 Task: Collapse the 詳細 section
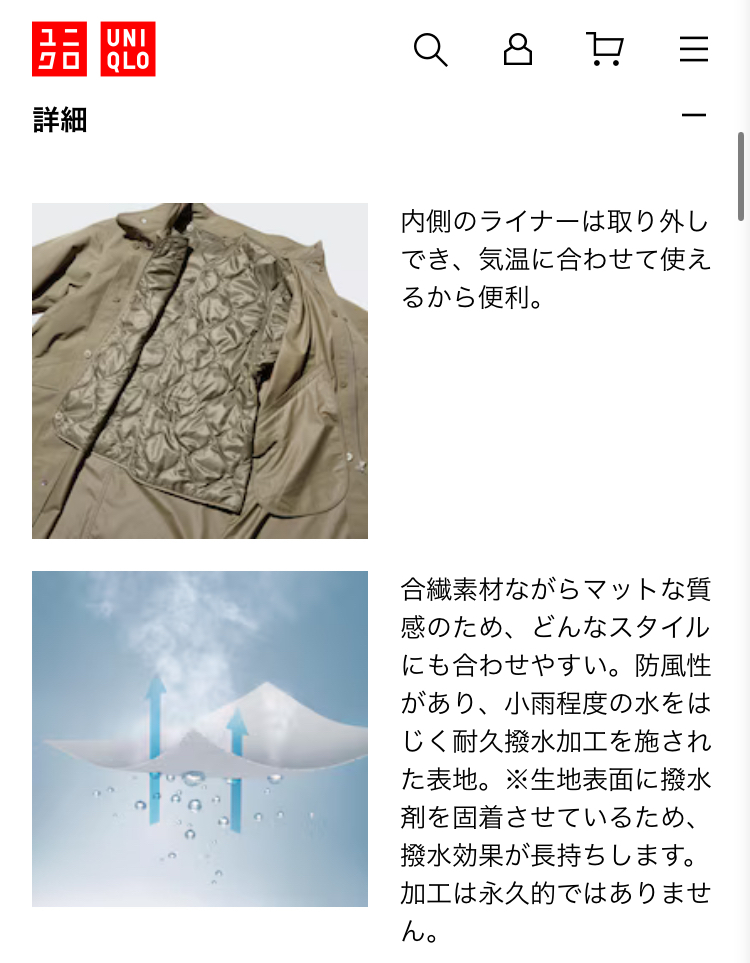click(693, 117)
